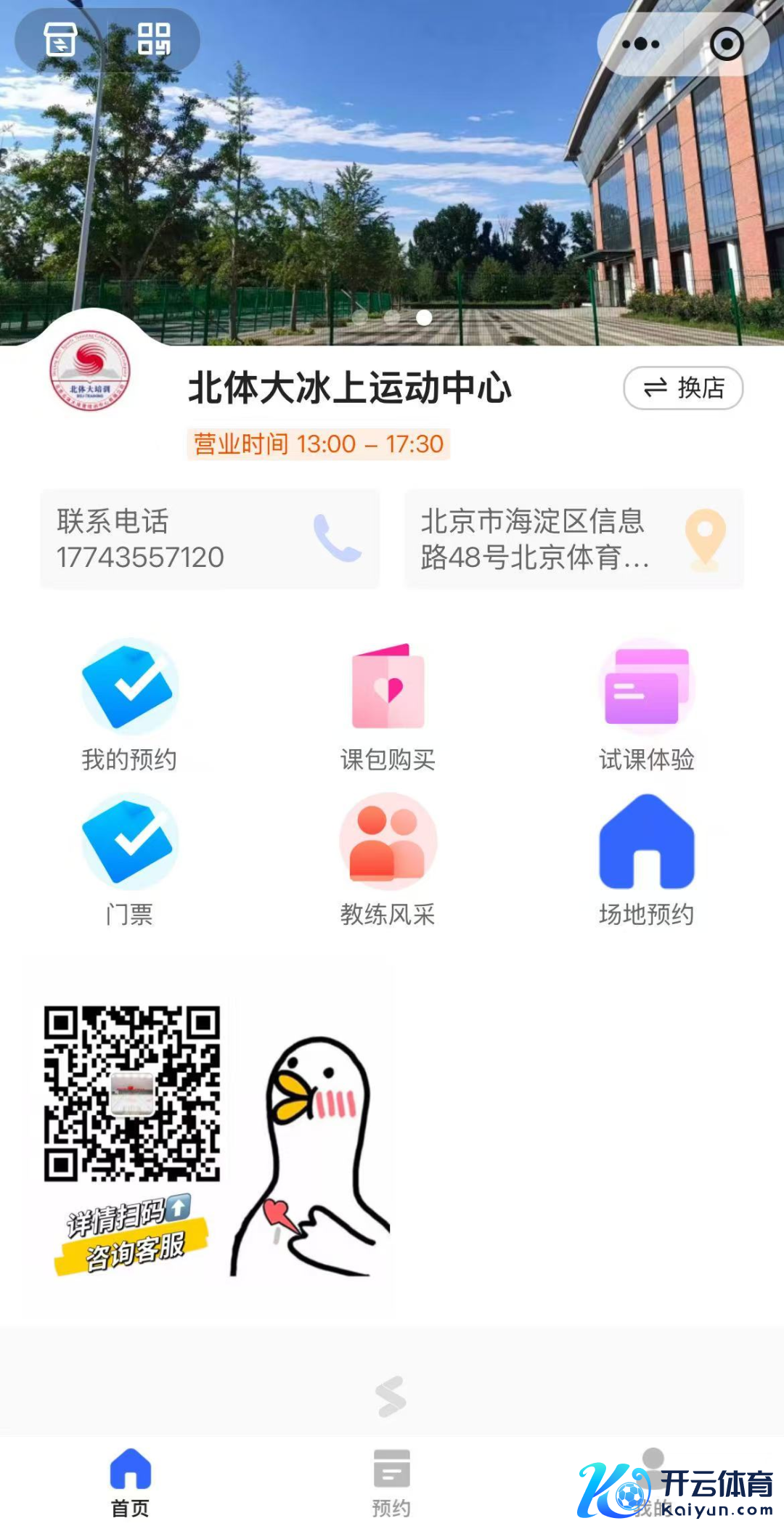
Task: Open the store icon in top bar
Action: coord(61,39)
